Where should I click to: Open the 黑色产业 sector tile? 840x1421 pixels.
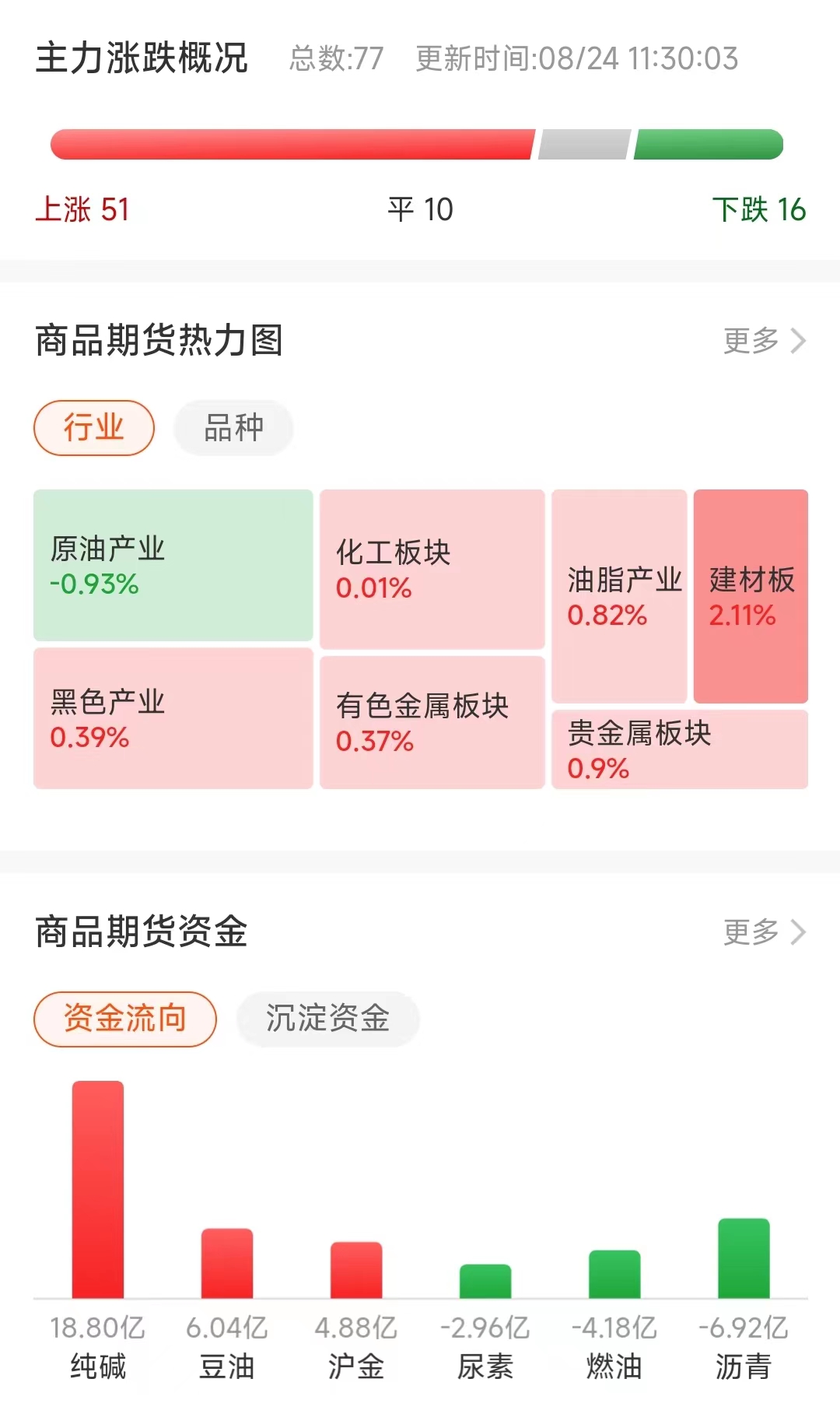pyautogui.click(x=173, y=718)
